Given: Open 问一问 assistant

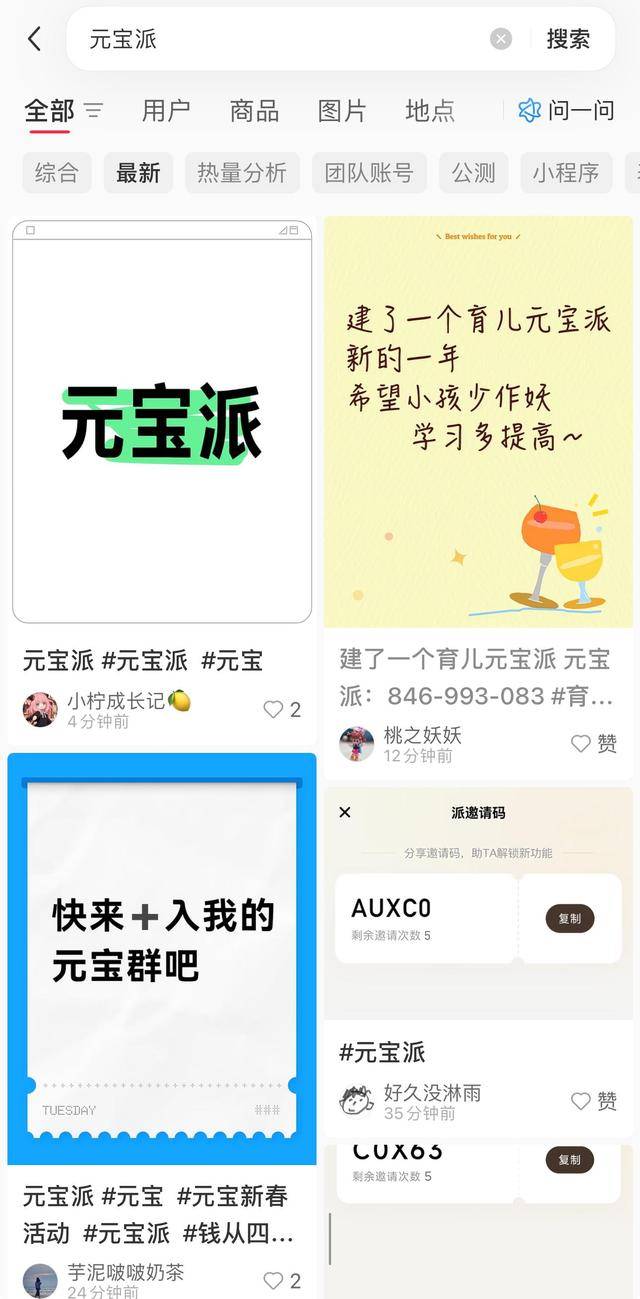Looking at the screenshot, I should [566, 110].
